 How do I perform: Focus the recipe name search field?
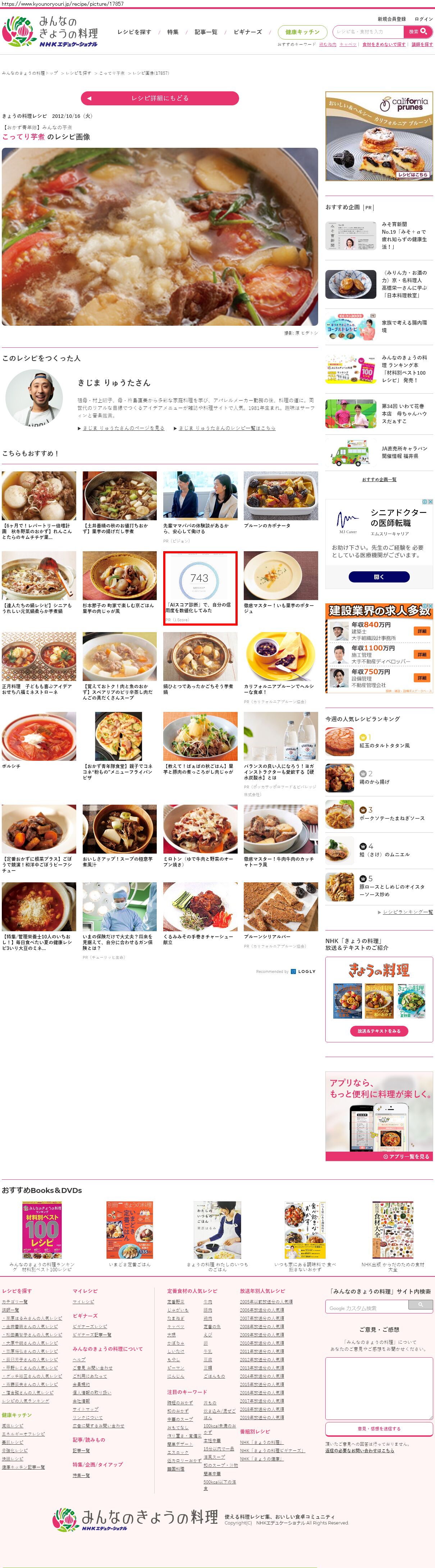pos(367,32)
